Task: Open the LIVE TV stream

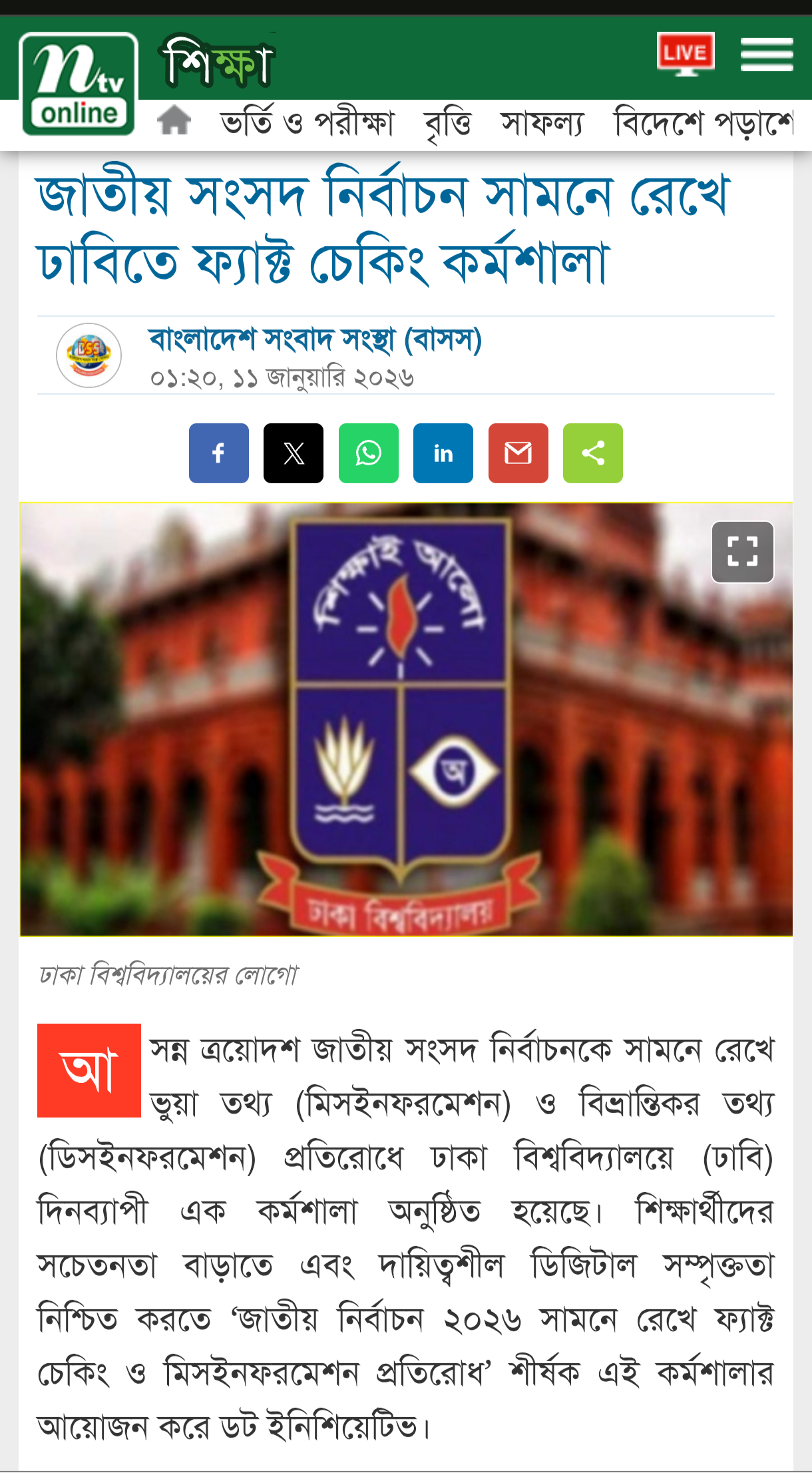Action: pyautogui.click(x=687, y=54)
